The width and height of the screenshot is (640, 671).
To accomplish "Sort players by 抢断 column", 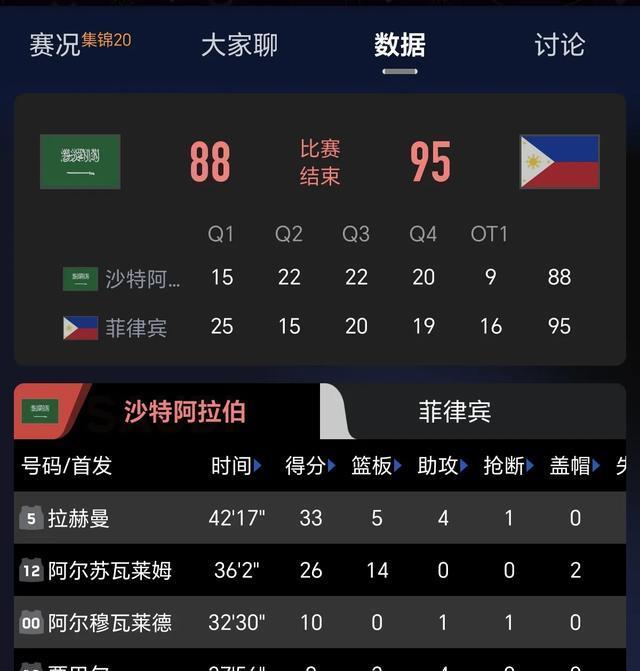I will click(x=508, y=465).
